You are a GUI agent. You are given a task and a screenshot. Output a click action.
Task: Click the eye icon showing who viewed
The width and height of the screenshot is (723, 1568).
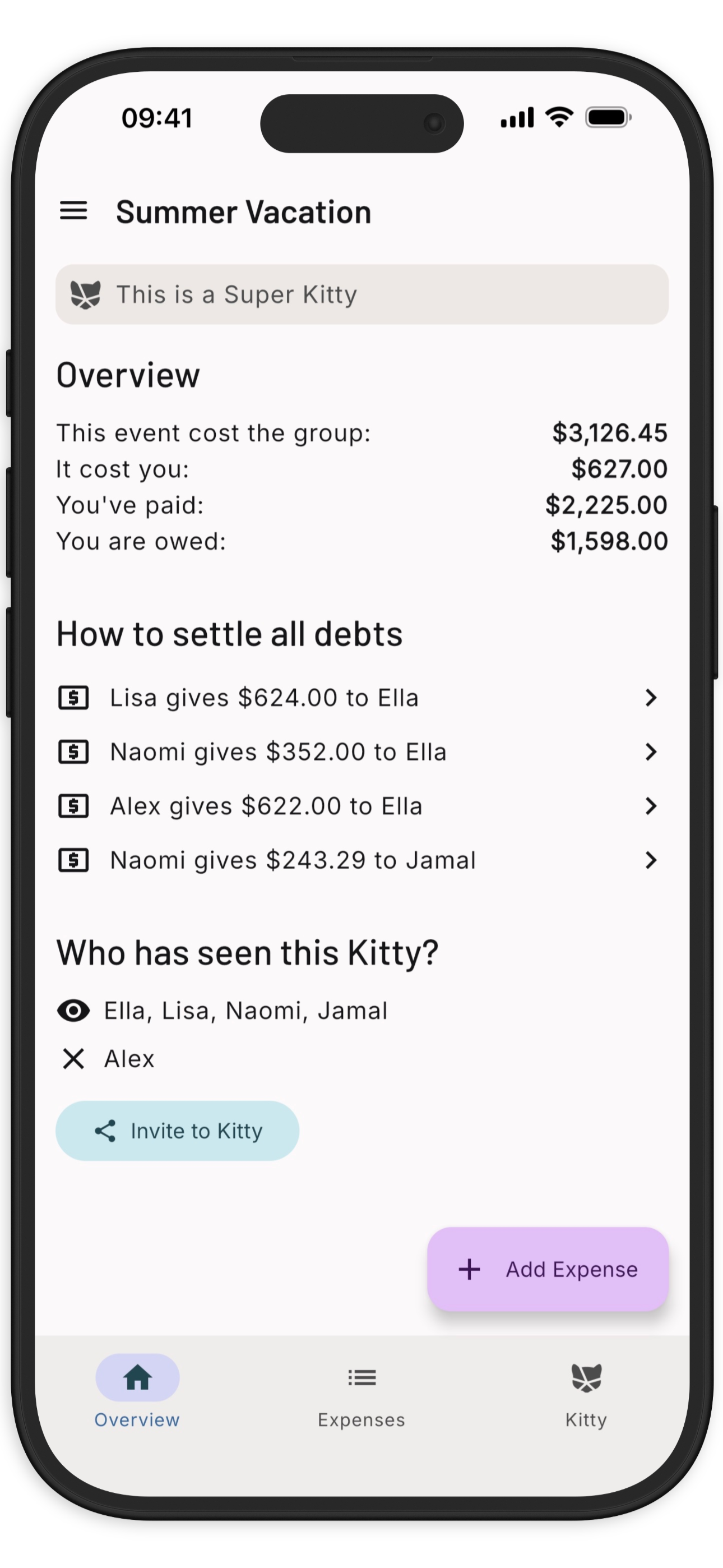coord(73,1010)
